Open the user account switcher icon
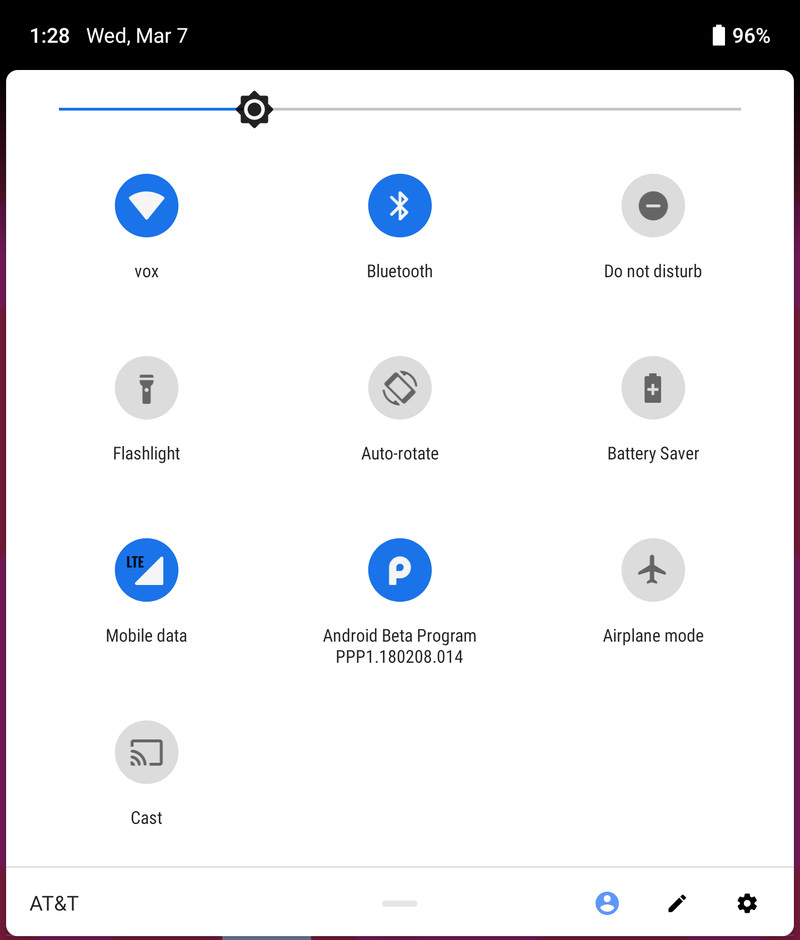 pyautogui.click(x=607, y=903)
